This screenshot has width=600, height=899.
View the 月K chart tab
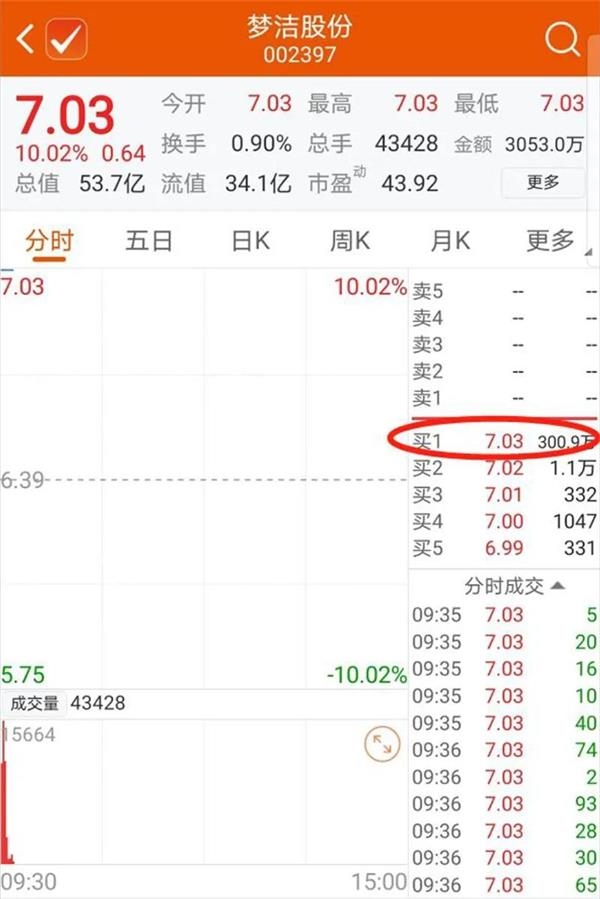[450, 241]
